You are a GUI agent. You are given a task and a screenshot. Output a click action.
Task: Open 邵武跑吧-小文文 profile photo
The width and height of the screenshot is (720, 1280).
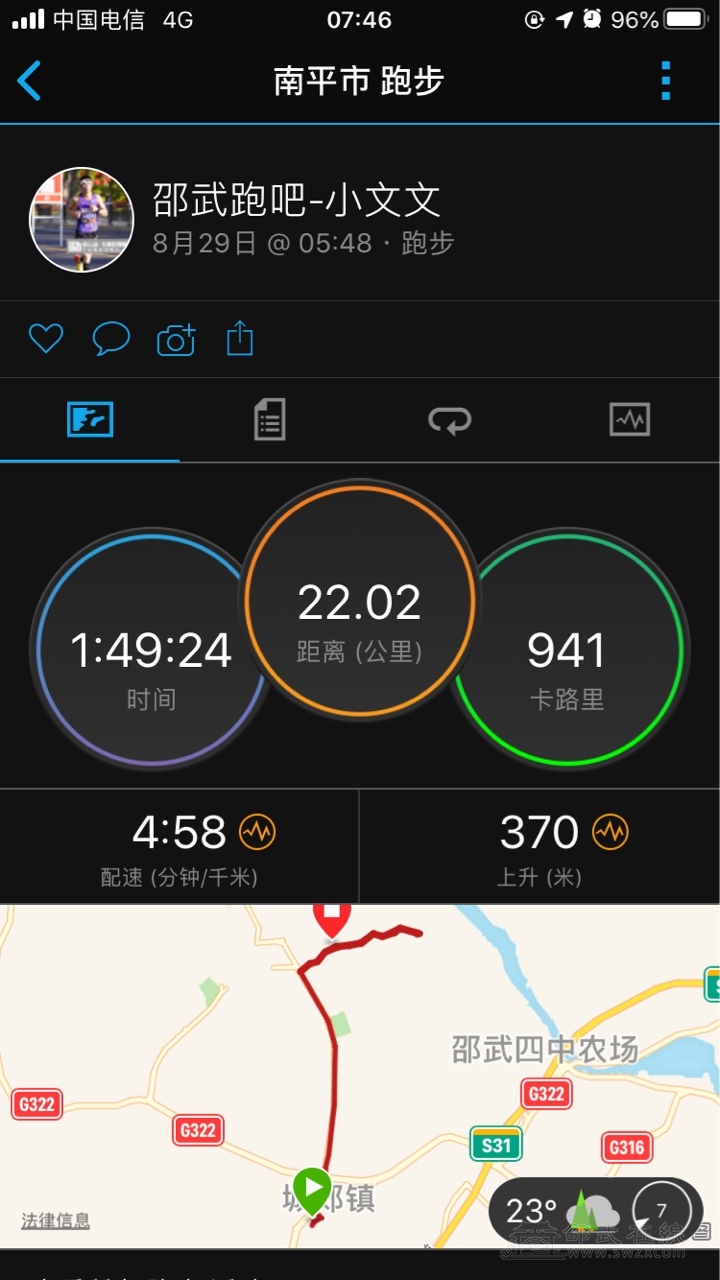[82, 220]
